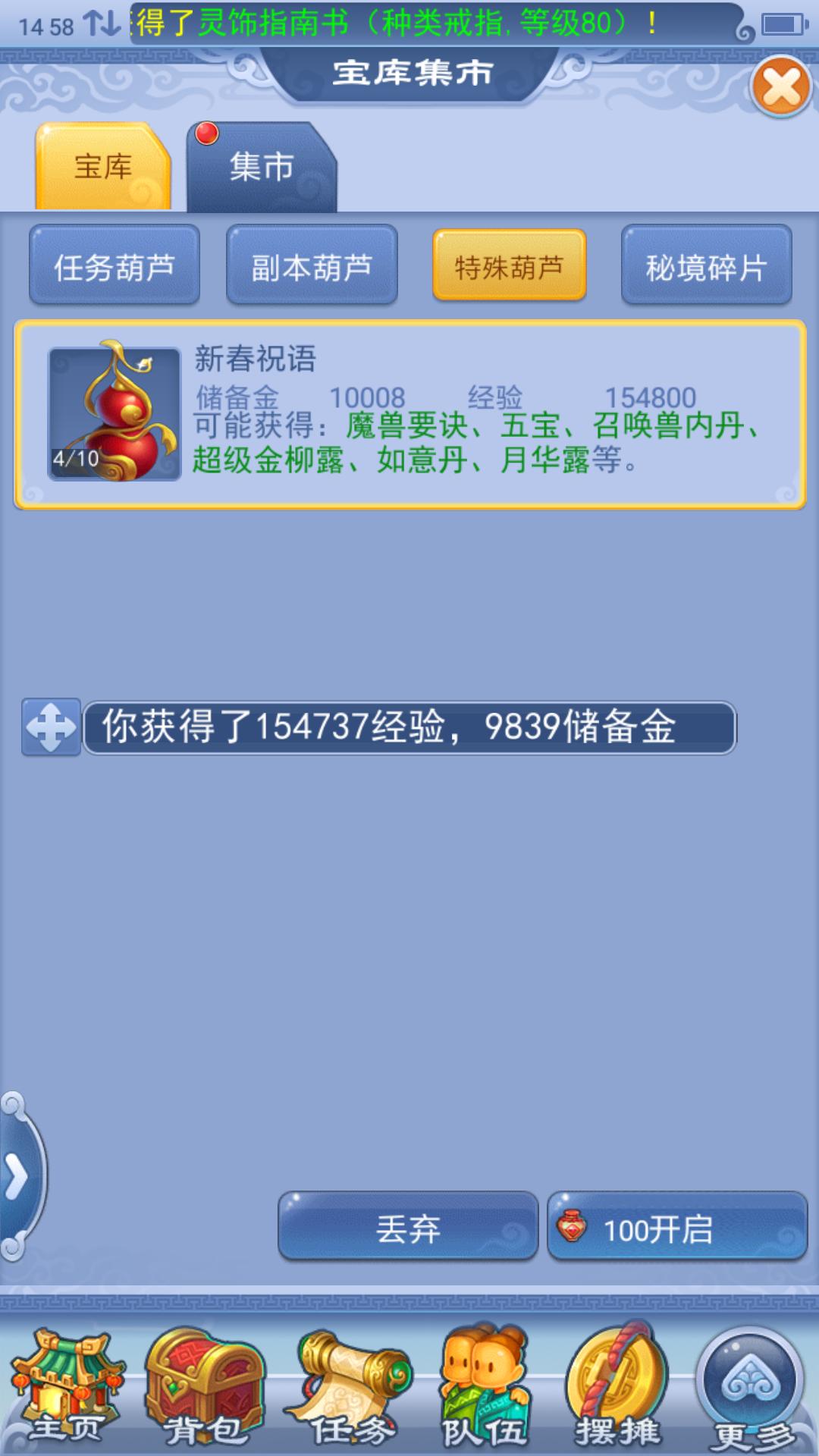Tap the 100开启 open button

point(677,1229)
